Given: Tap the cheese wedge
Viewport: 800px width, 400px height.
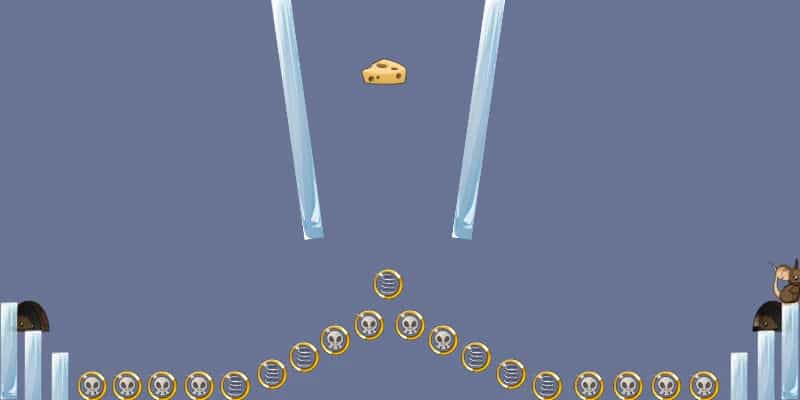Looking at the screenshot, I should click(x=385, y=72).
